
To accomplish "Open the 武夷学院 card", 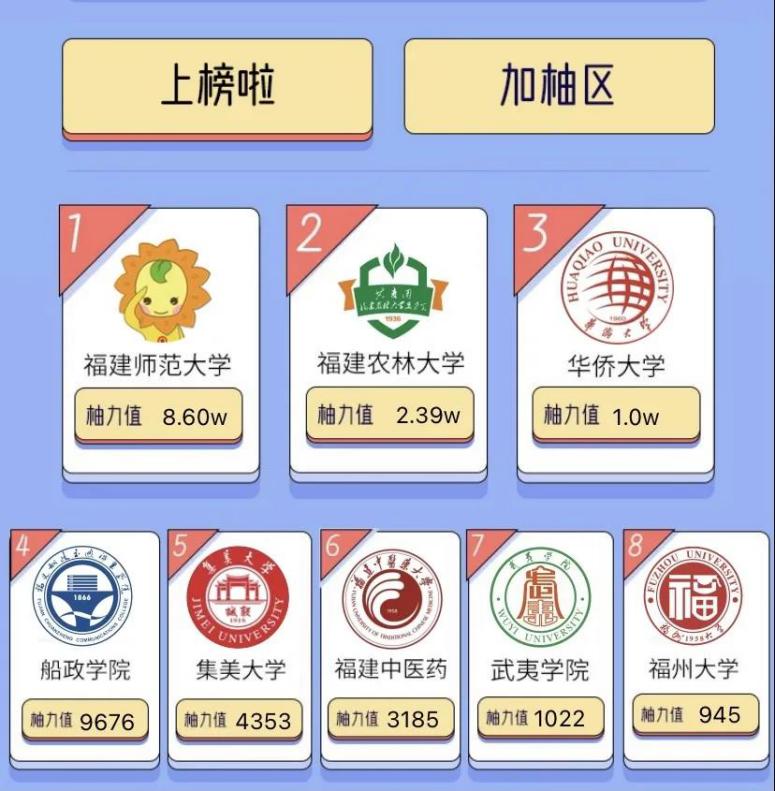I will point(541,645).
